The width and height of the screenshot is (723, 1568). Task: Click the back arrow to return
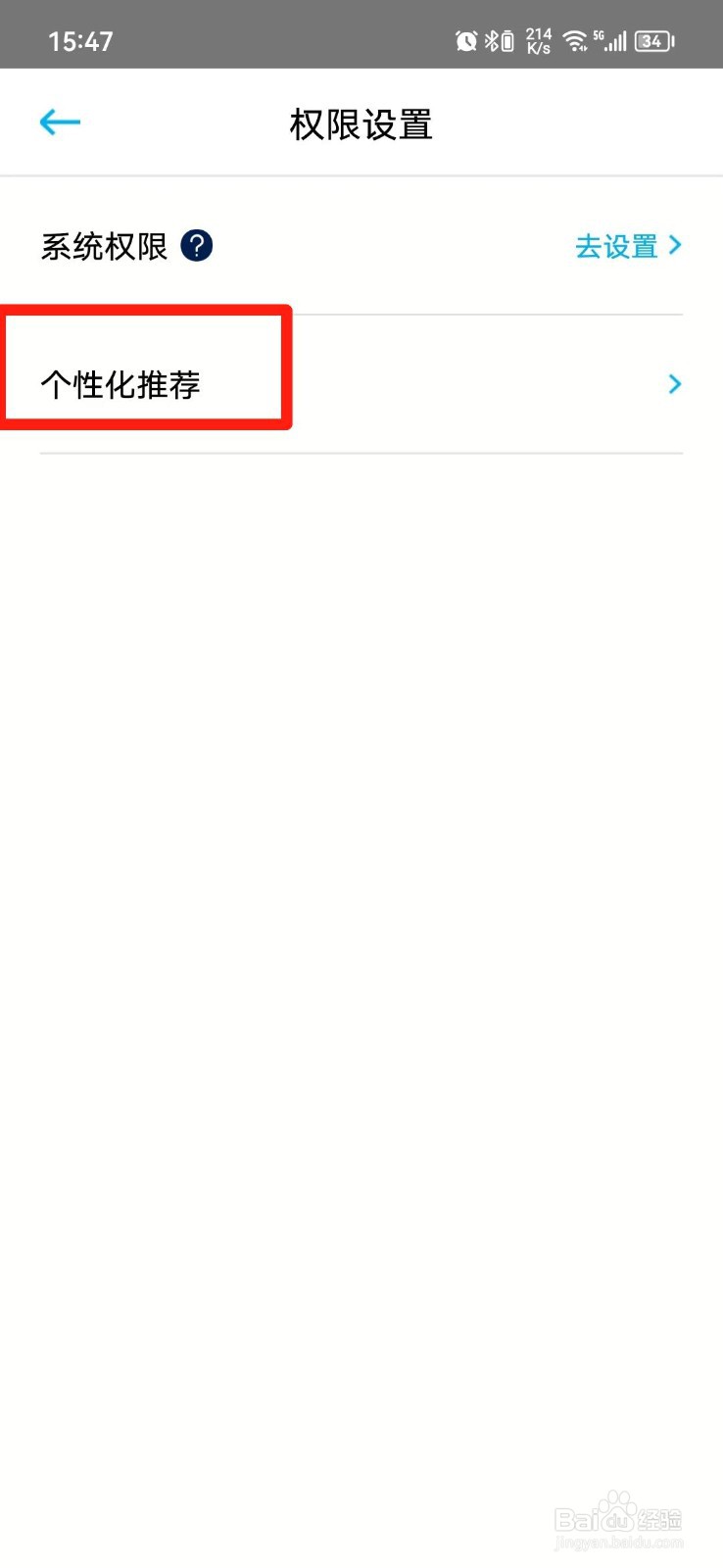[x=59, y=122]
